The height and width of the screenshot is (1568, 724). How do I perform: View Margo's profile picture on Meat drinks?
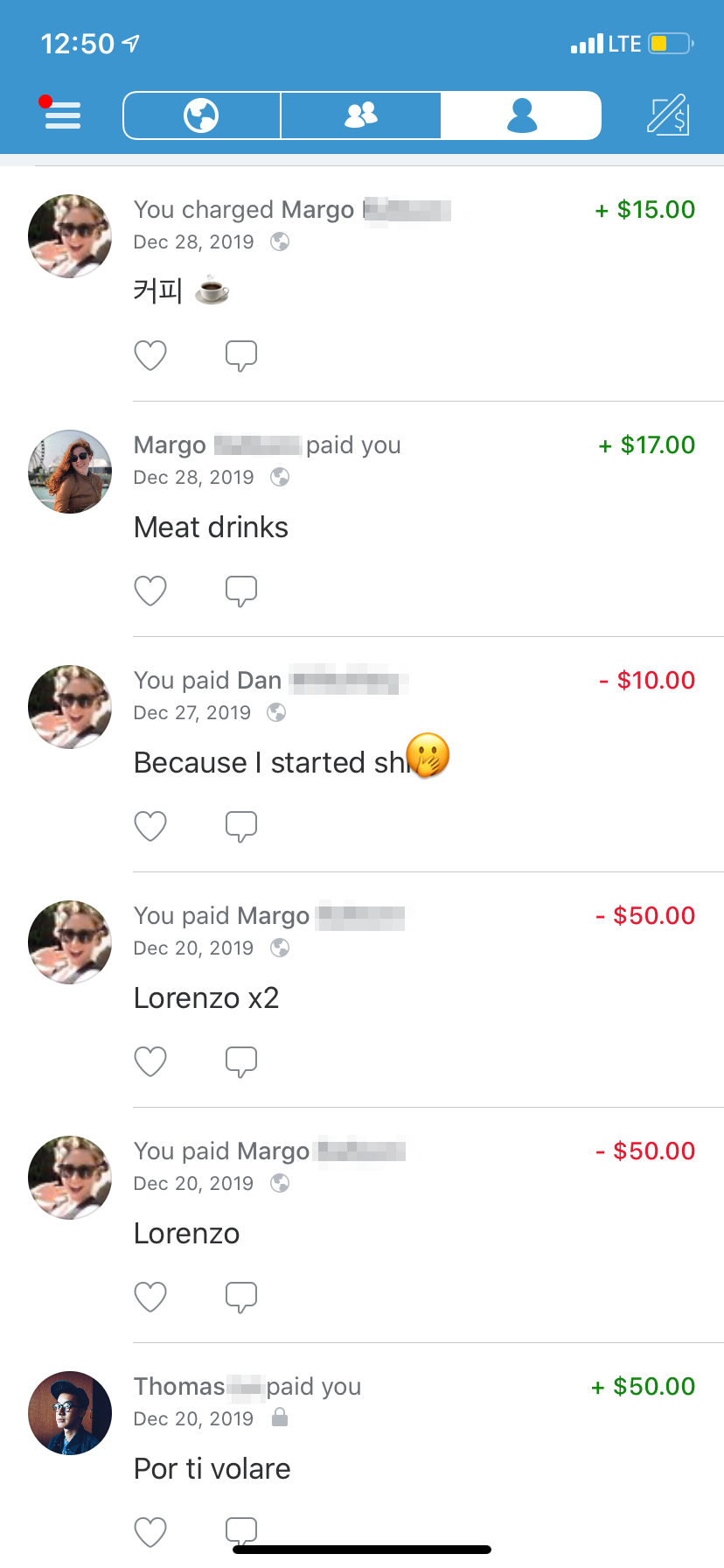70,472
